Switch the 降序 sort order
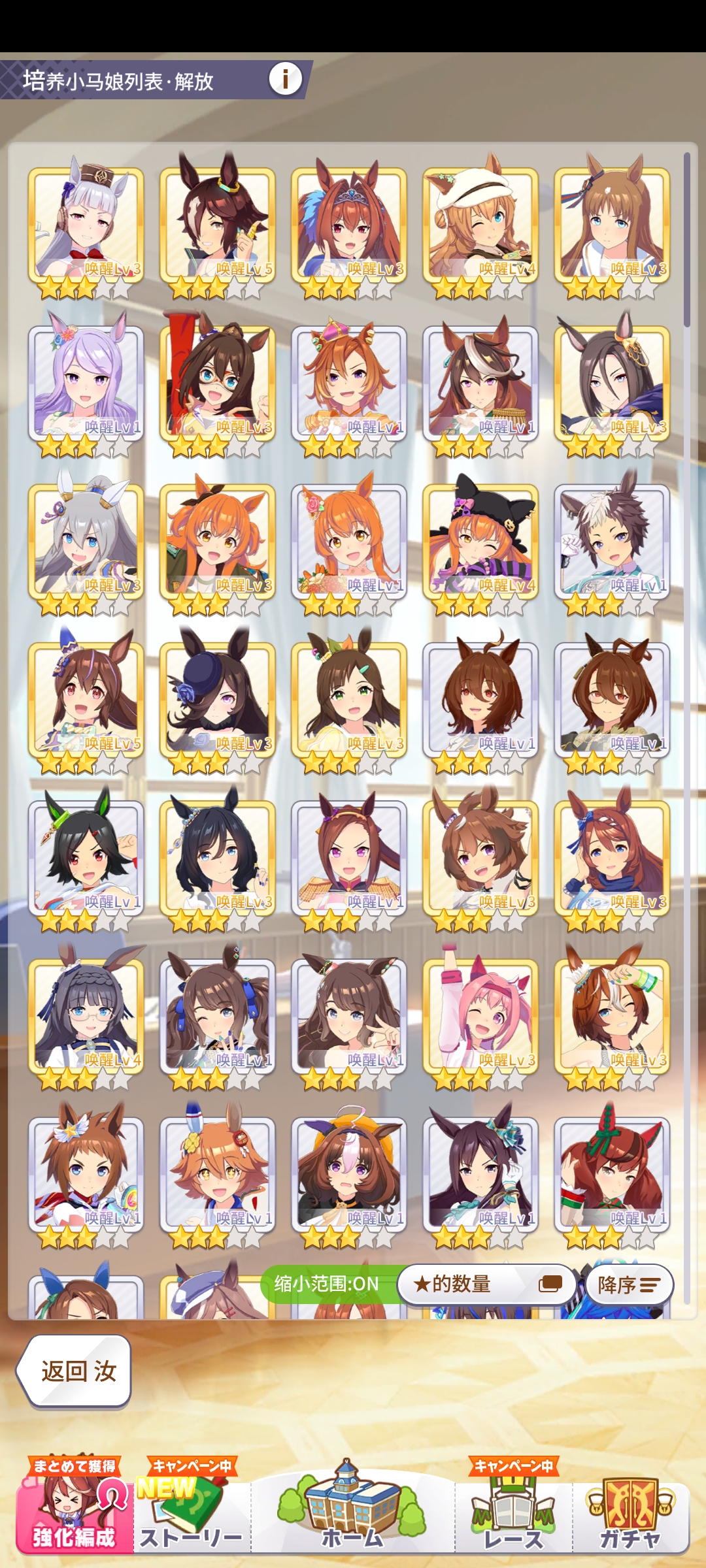 click(x=629, y=1284)
